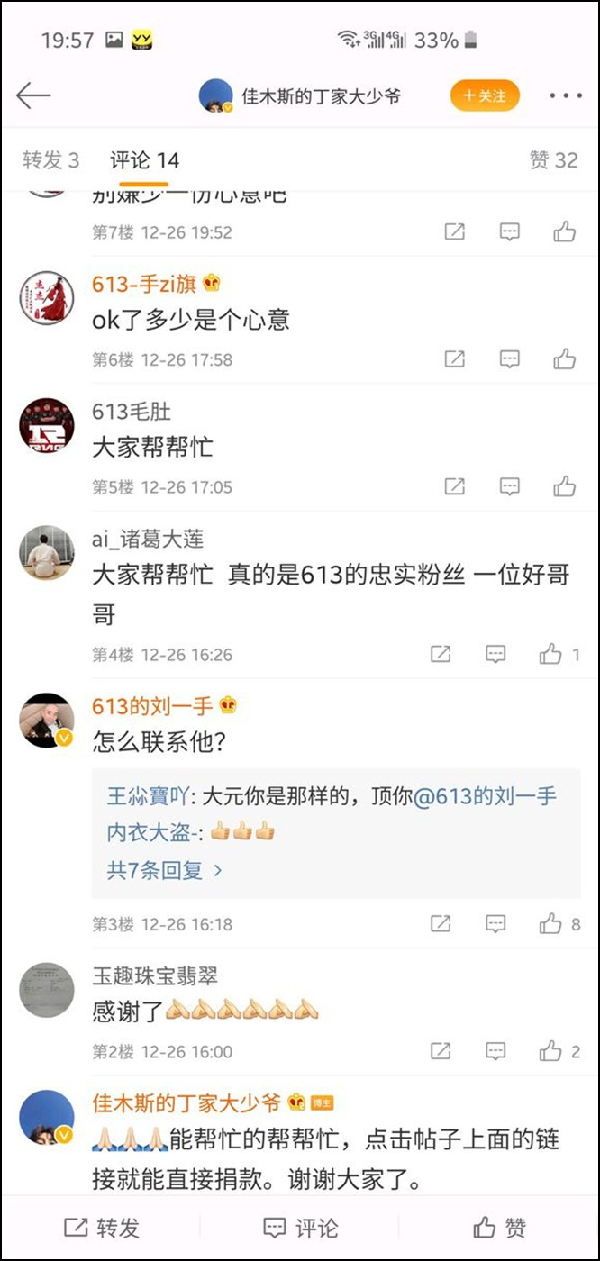The height and width of the screenshot is (1261, 600).
Task: Like the post via bottom 赞
Action: [500, 1227]
